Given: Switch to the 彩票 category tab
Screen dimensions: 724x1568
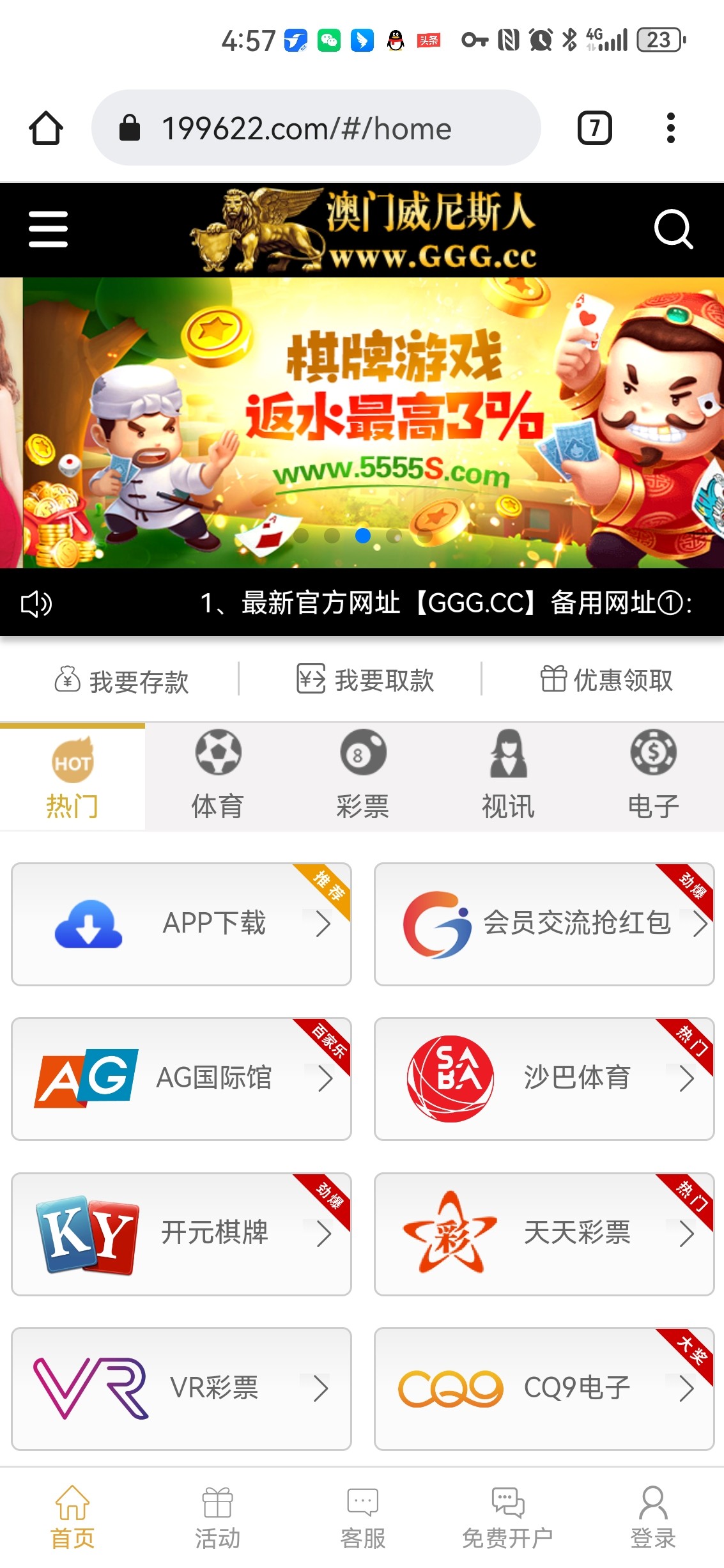Looking at the screenshot, I should click(x=363, y=776).
